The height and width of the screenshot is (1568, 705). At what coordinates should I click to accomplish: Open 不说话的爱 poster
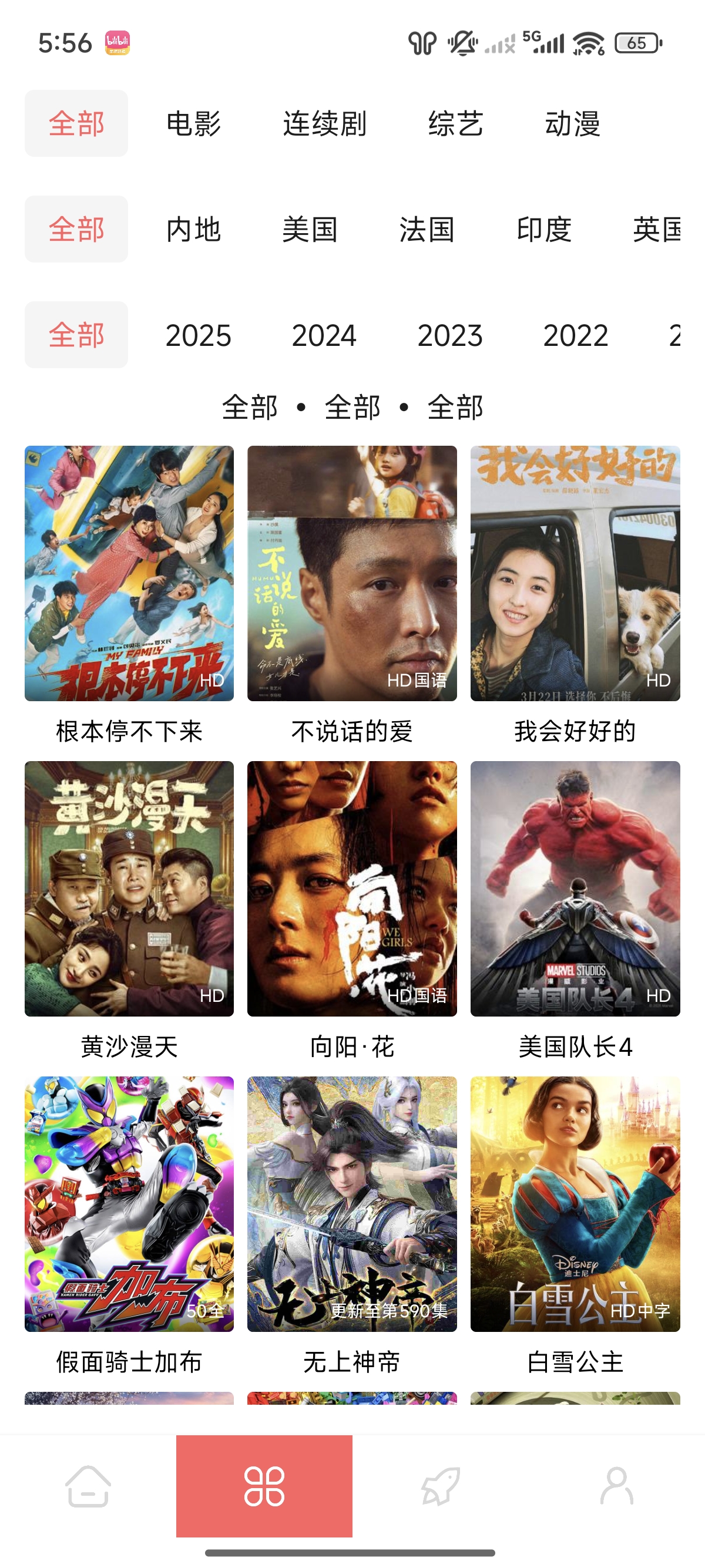(352, 573)
